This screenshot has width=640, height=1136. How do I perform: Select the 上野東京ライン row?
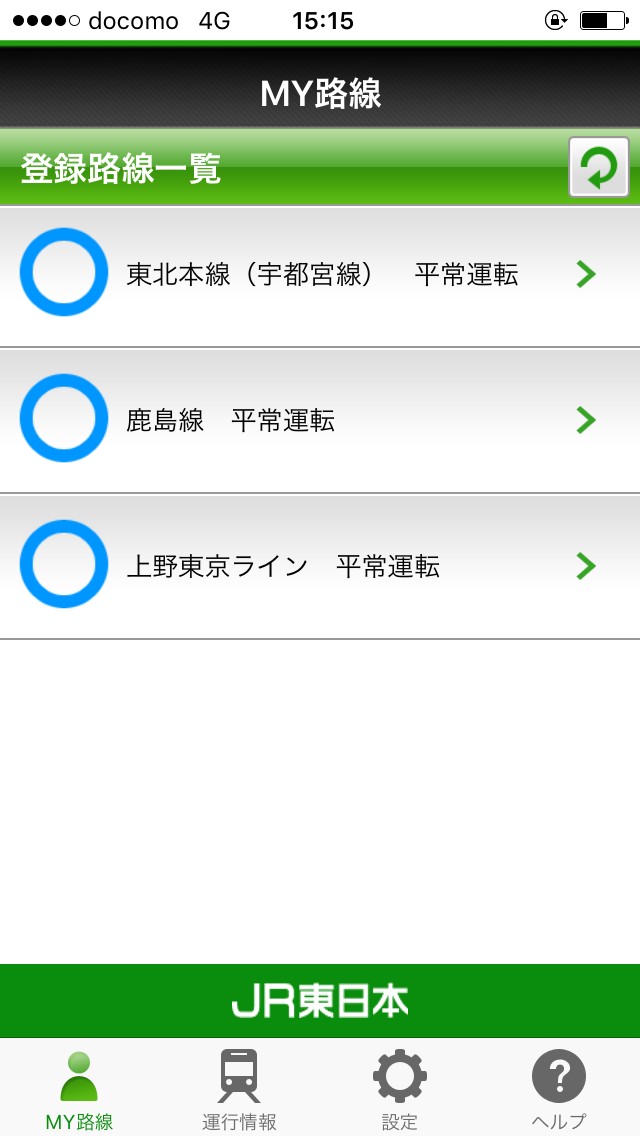[320, 567]
